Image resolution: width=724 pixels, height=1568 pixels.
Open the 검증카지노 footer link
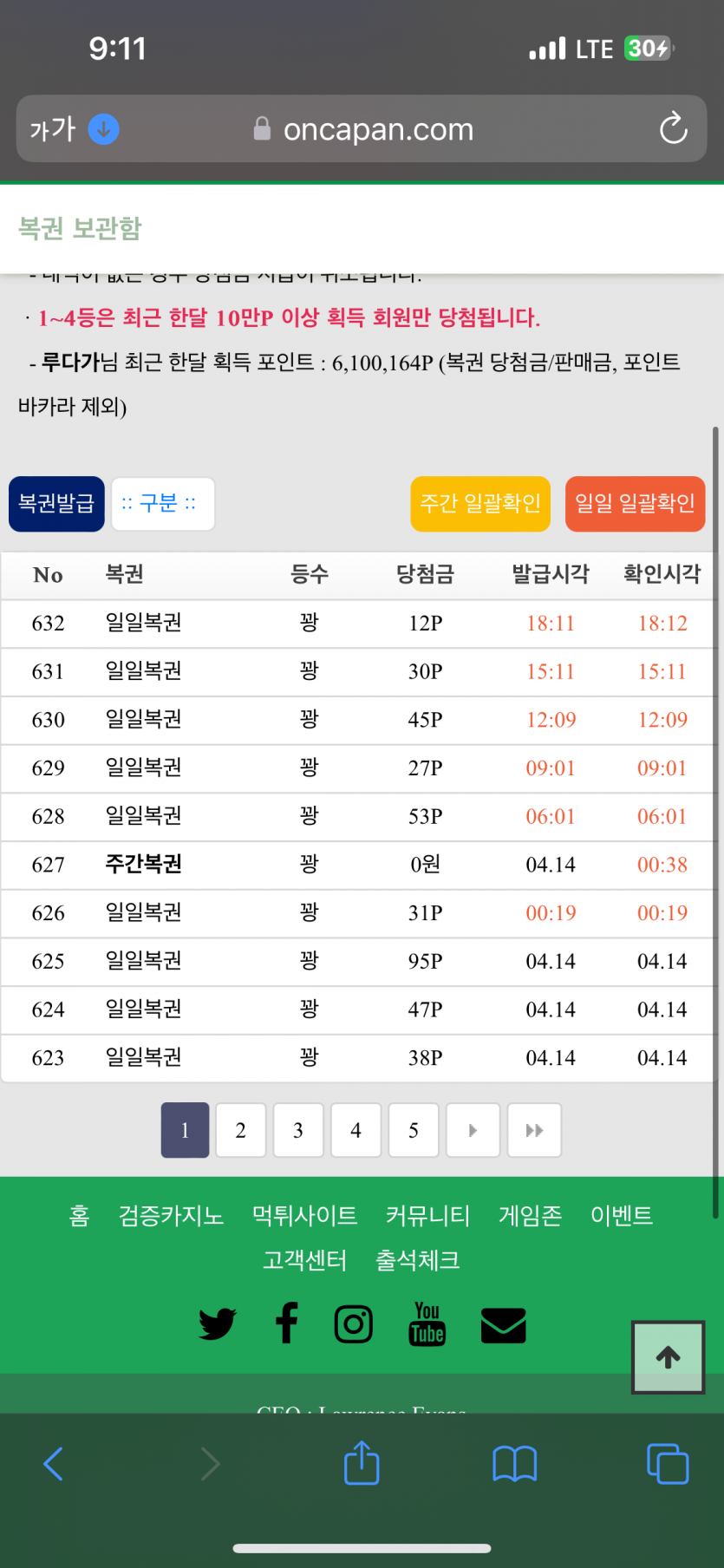171,1216
